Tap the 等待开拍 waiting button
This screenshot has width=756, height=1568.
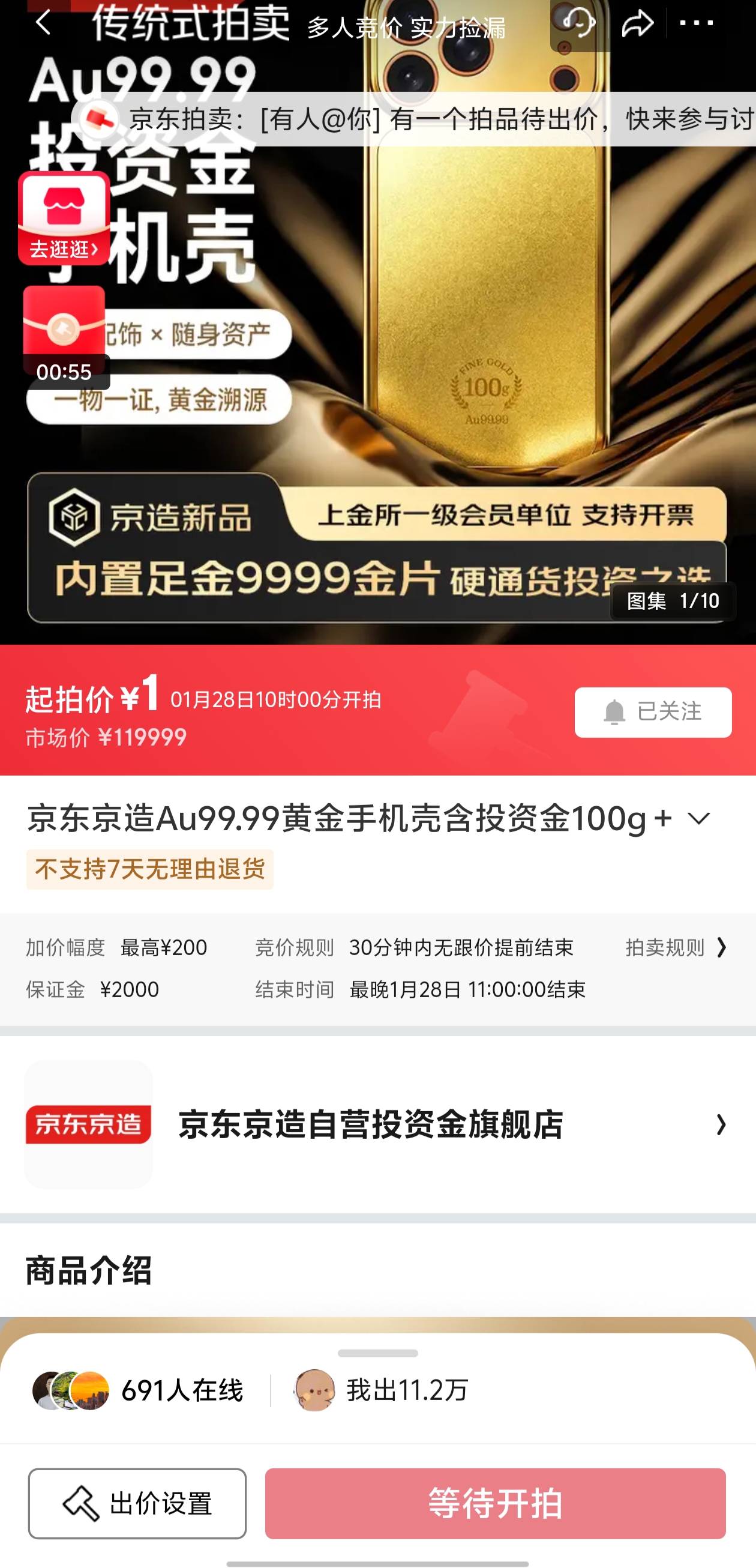click(495, 1504)
